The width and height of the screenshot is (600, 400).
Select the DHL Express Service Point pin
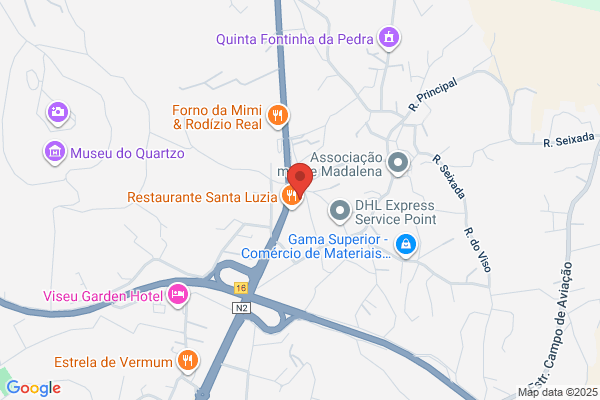[340, 211]
